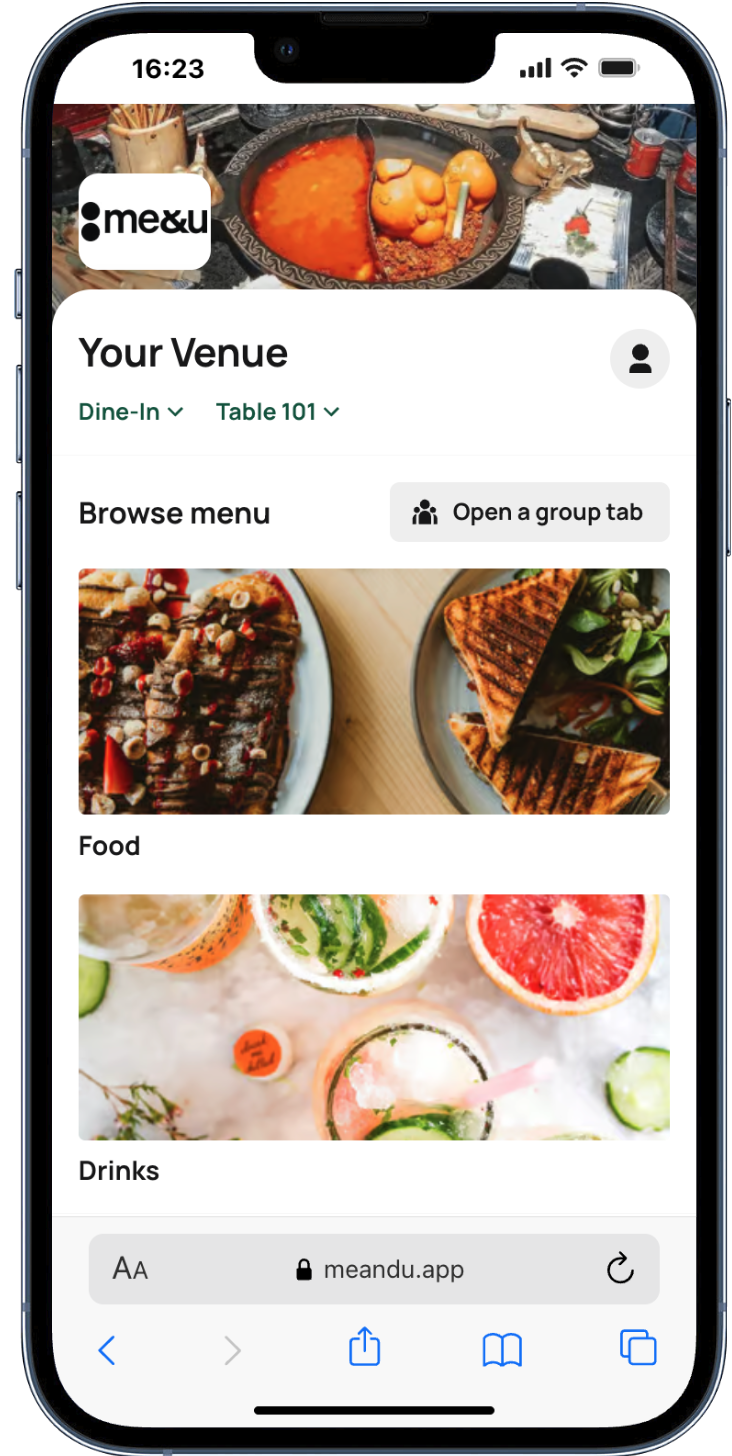Go back in Safari
Viewport: 732px width, 1456px height.
tap(107, 1351)
